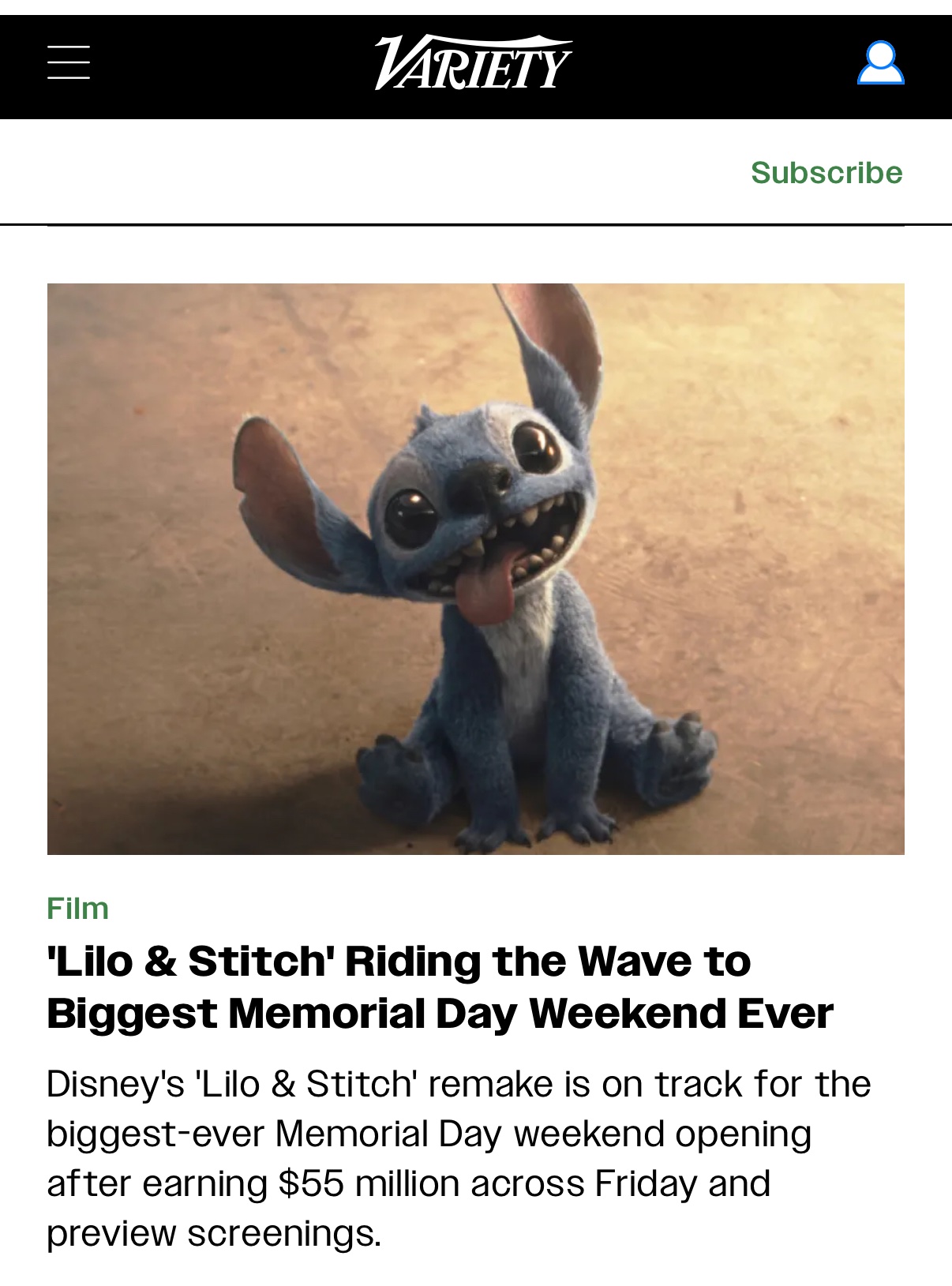Tap the Subscribe link
The height and width of the screenshot is (1286, 952).
pos(826,173)
